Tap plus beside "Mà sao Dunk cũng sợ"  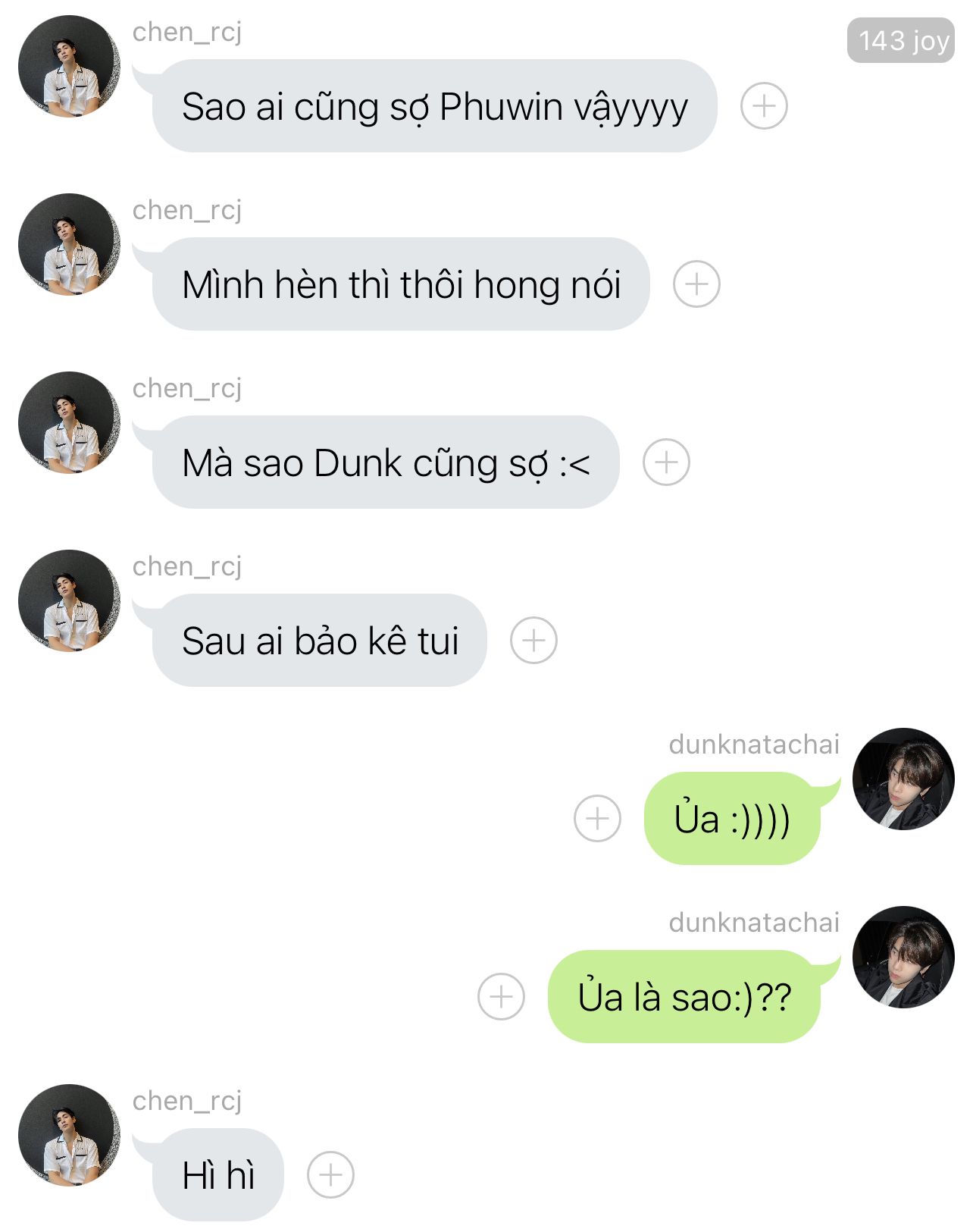point(666,462)
